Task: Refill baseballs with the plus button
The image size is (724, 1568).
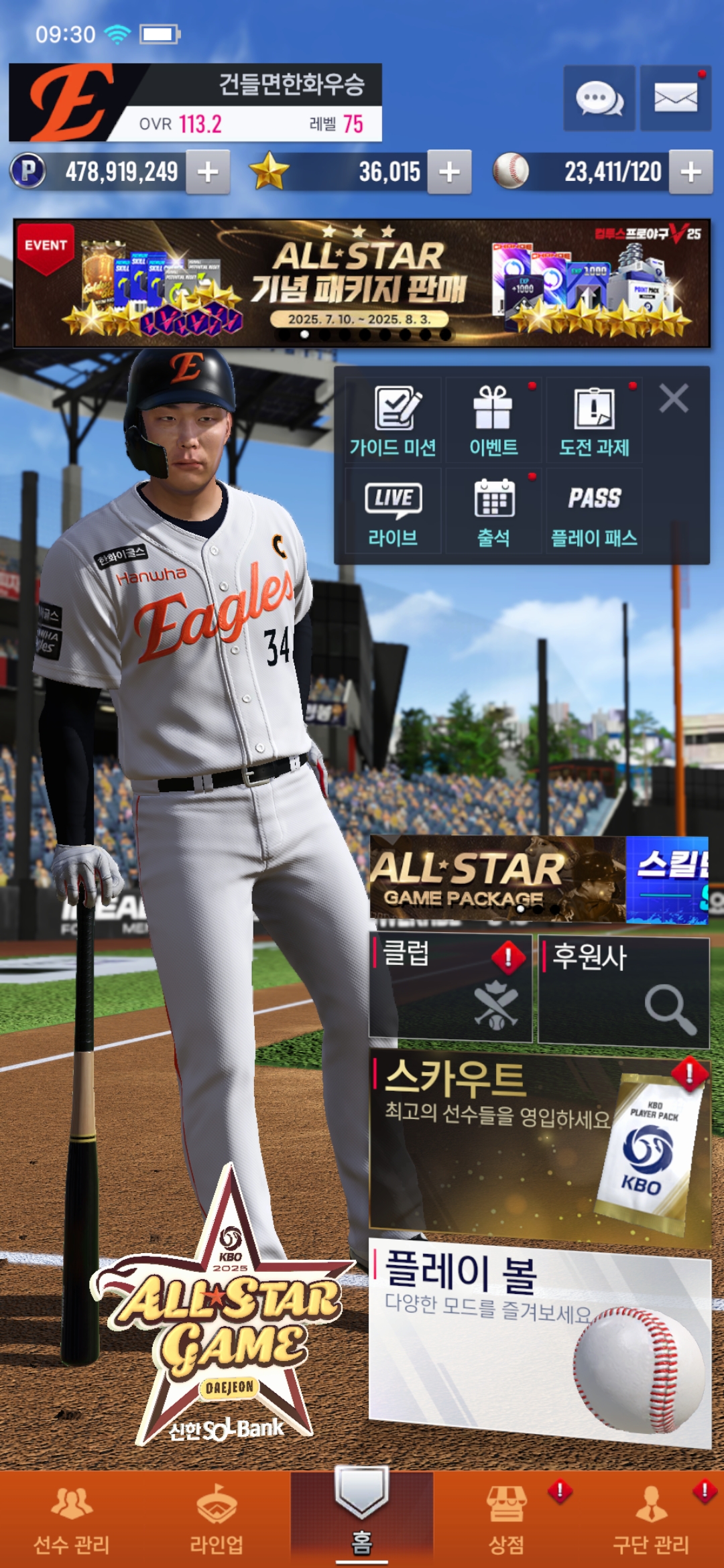Action: 690,172
